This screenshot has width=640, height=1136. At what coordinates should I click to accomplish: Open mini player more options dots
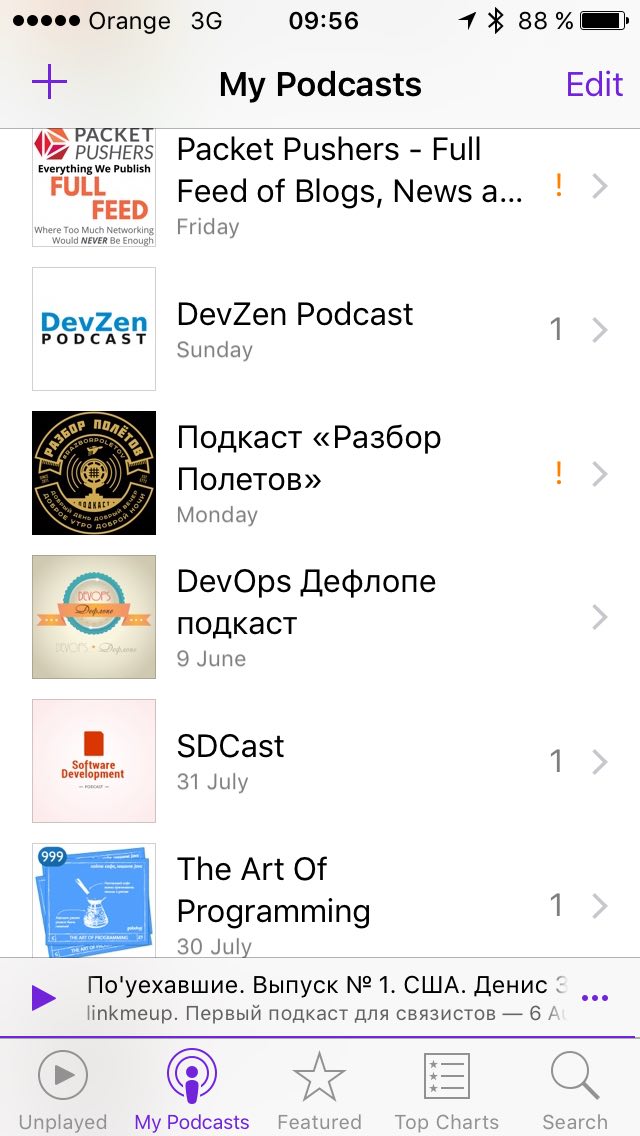coord(595,998)
